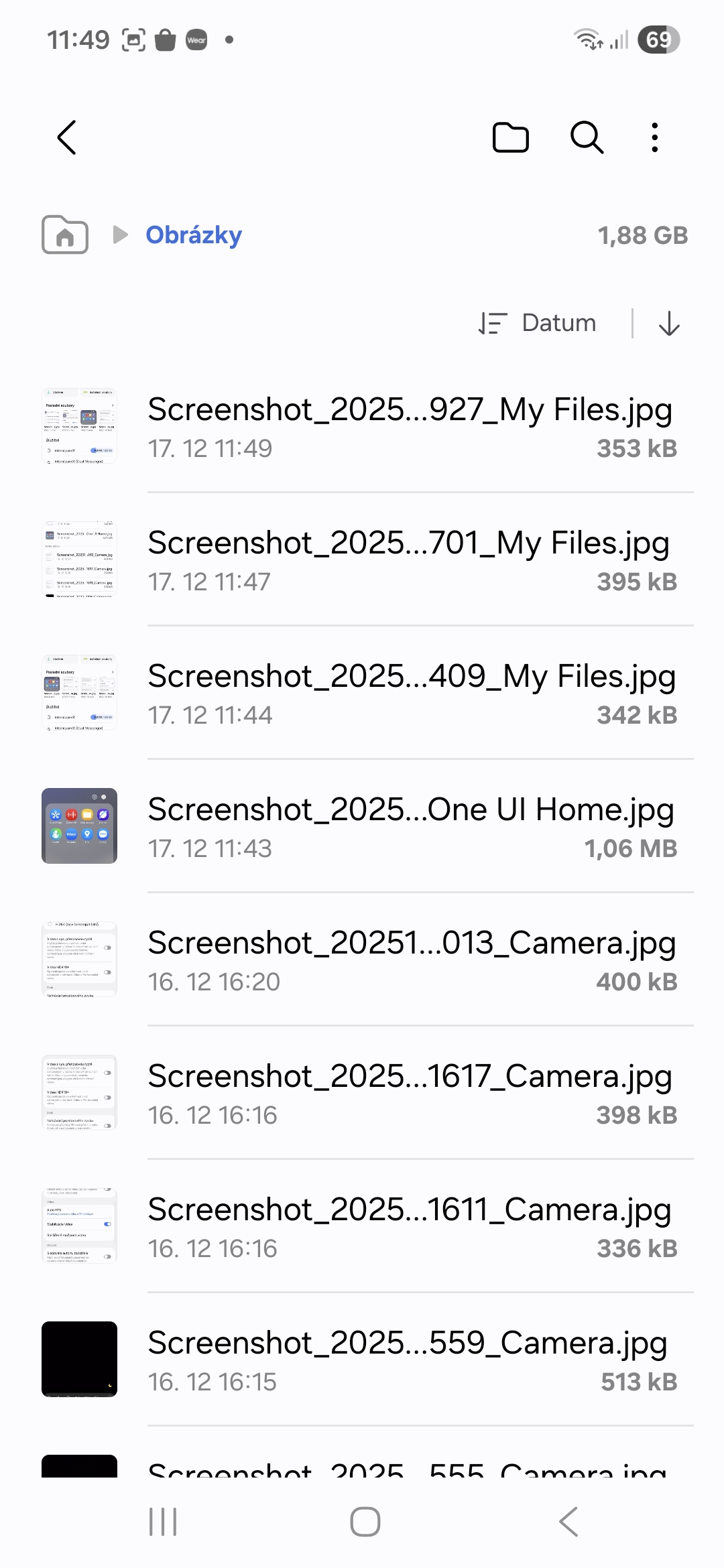
Task: Show recent apps from the navigation bar
Action: 163,1522
